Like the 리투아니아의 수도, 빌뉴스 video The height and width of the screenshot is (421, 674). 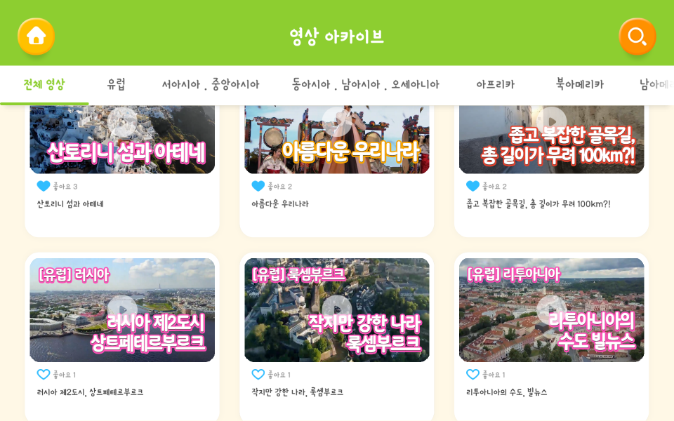pos(473,374)
